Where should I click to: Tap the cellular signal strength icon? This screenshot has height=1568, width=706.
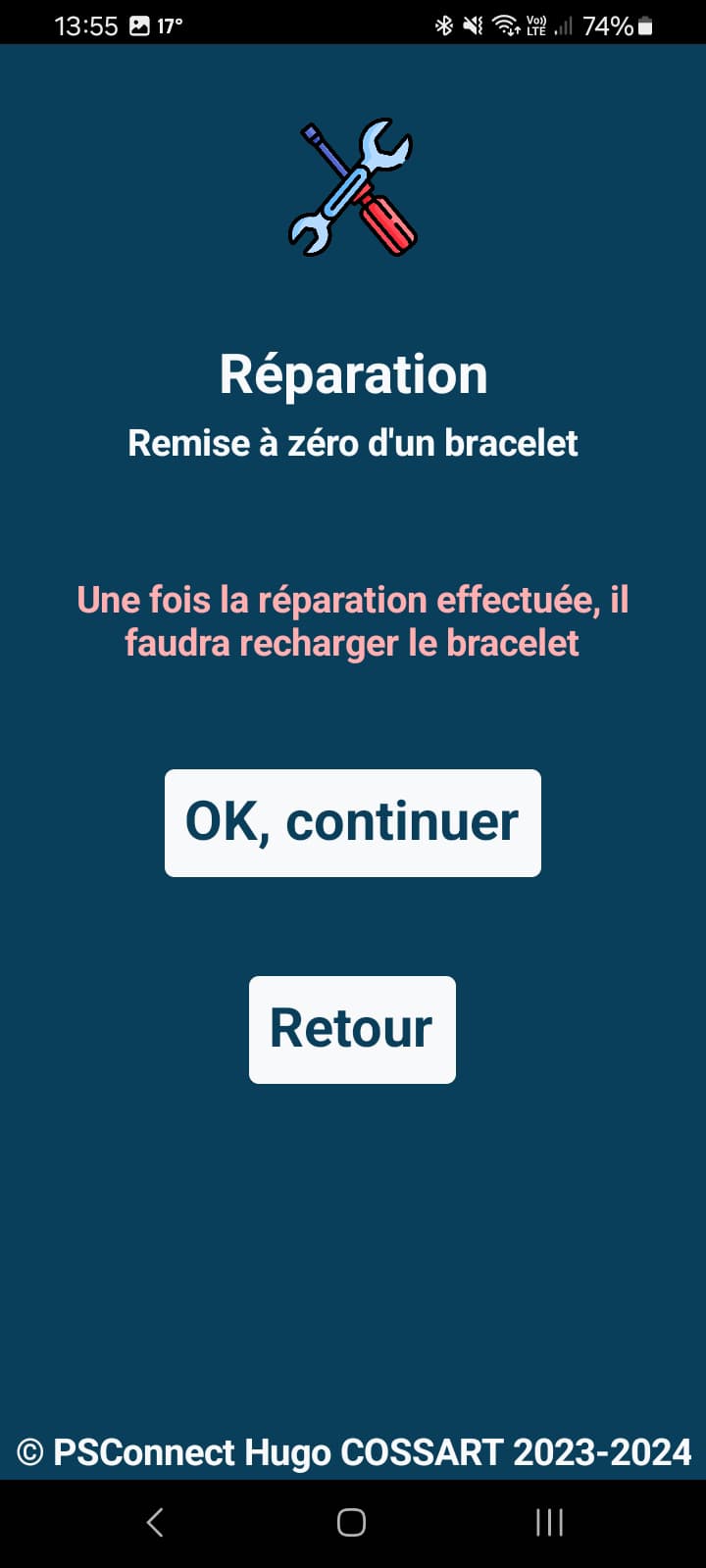click(x=563, y=25)
